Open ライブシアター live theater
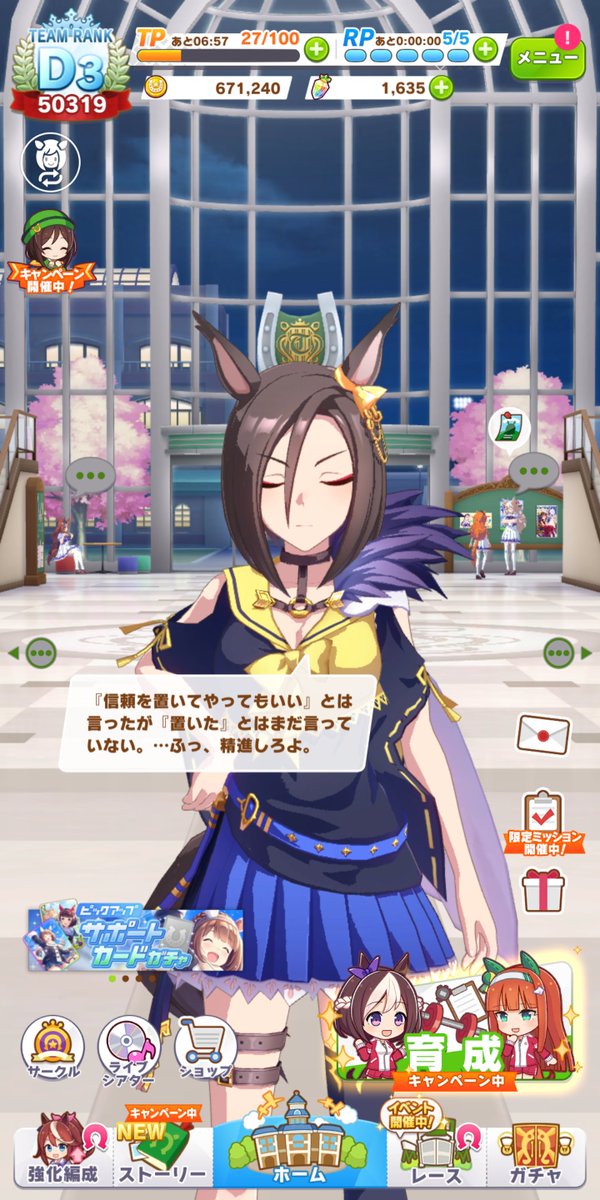Viewport: 600px width, 1200px height. pyautogui.click(x=126, y=1050)
